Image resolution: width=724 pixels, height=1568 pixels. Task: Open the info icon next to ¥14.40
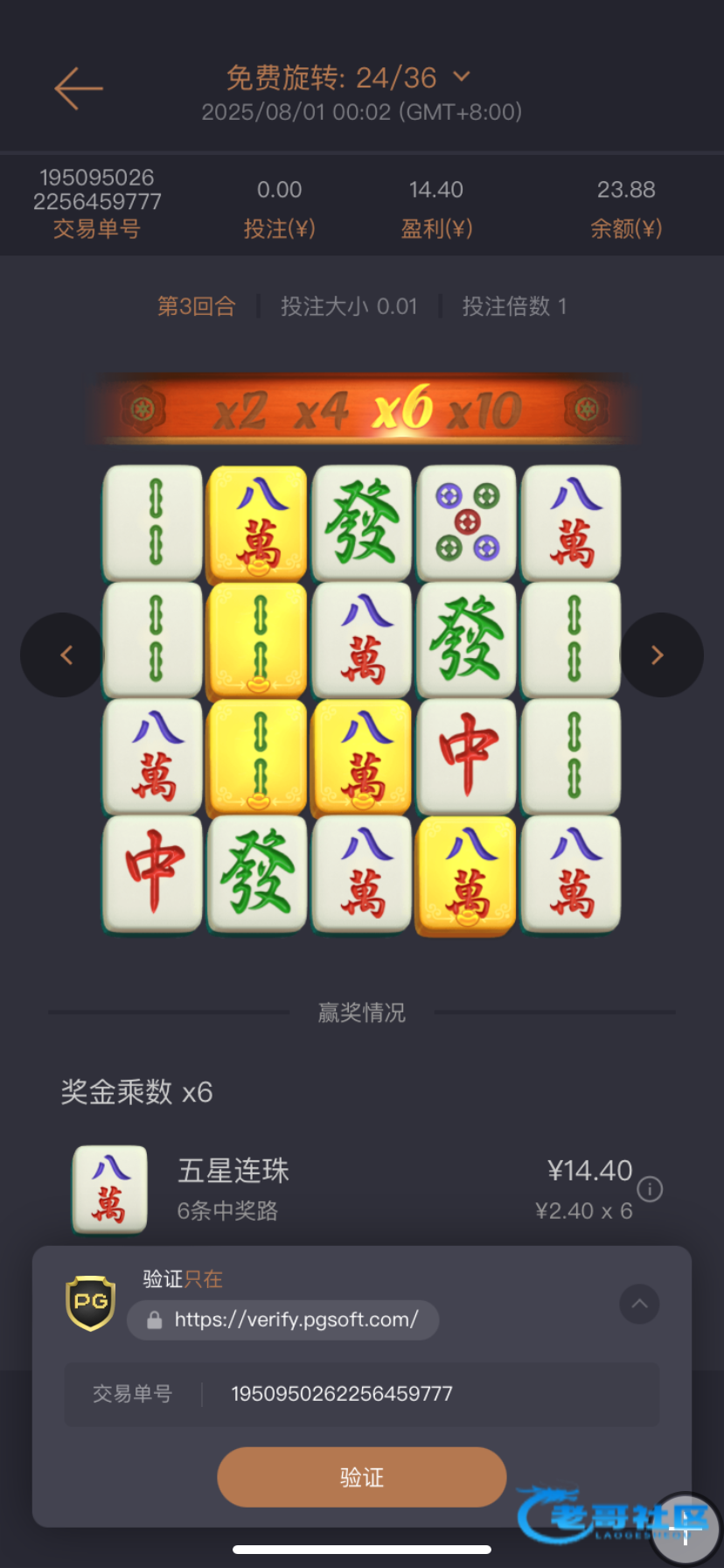[x=650, y=1189]
